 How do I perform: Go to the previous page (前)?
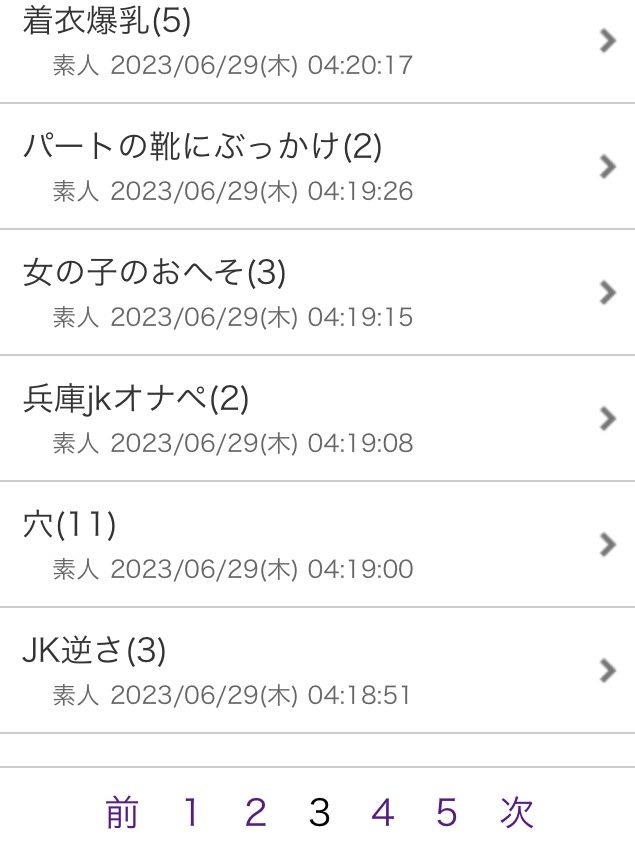(121, 813)
